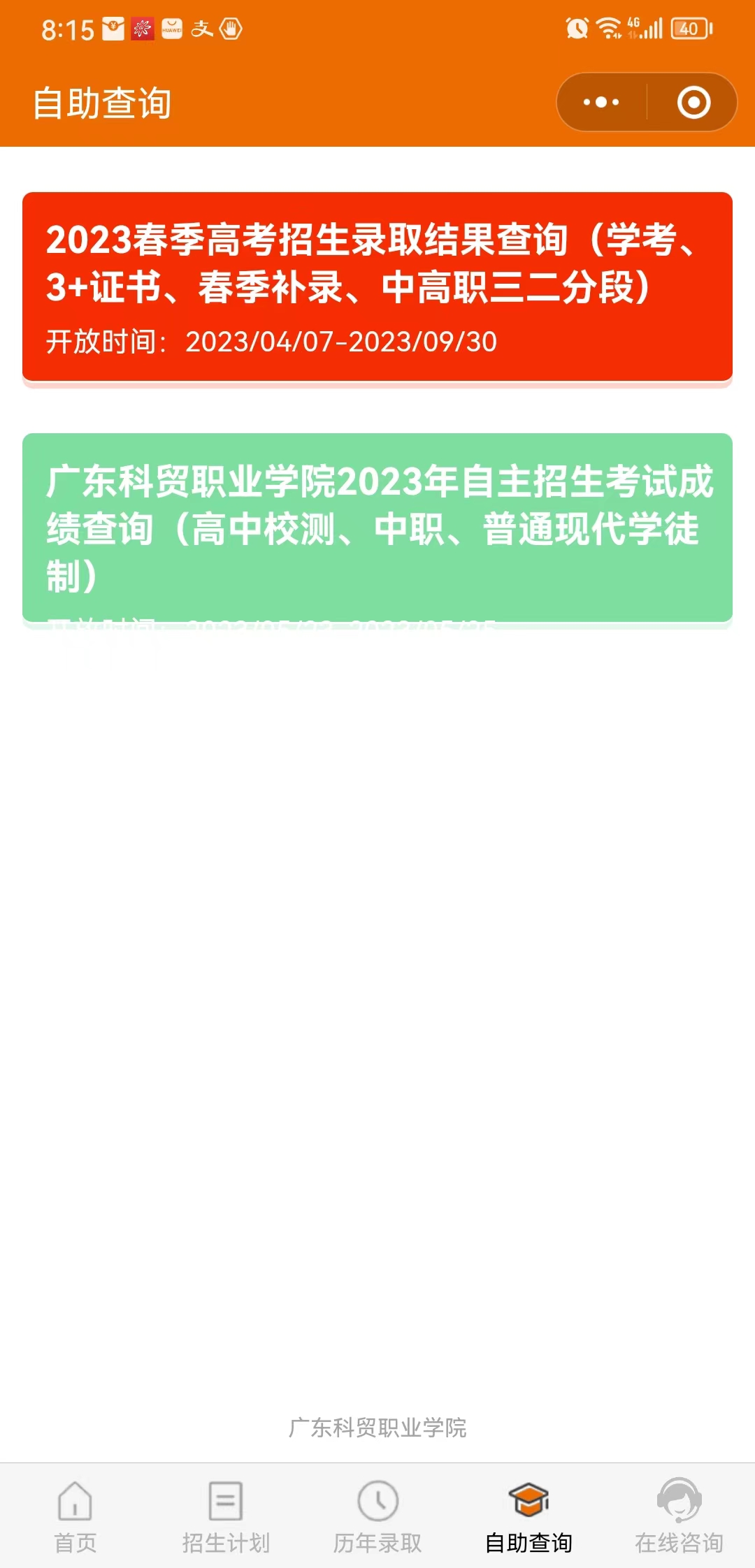Open 在线咨询 customer service tab
Screen dimensions: 755x1568
(679, 1513)
